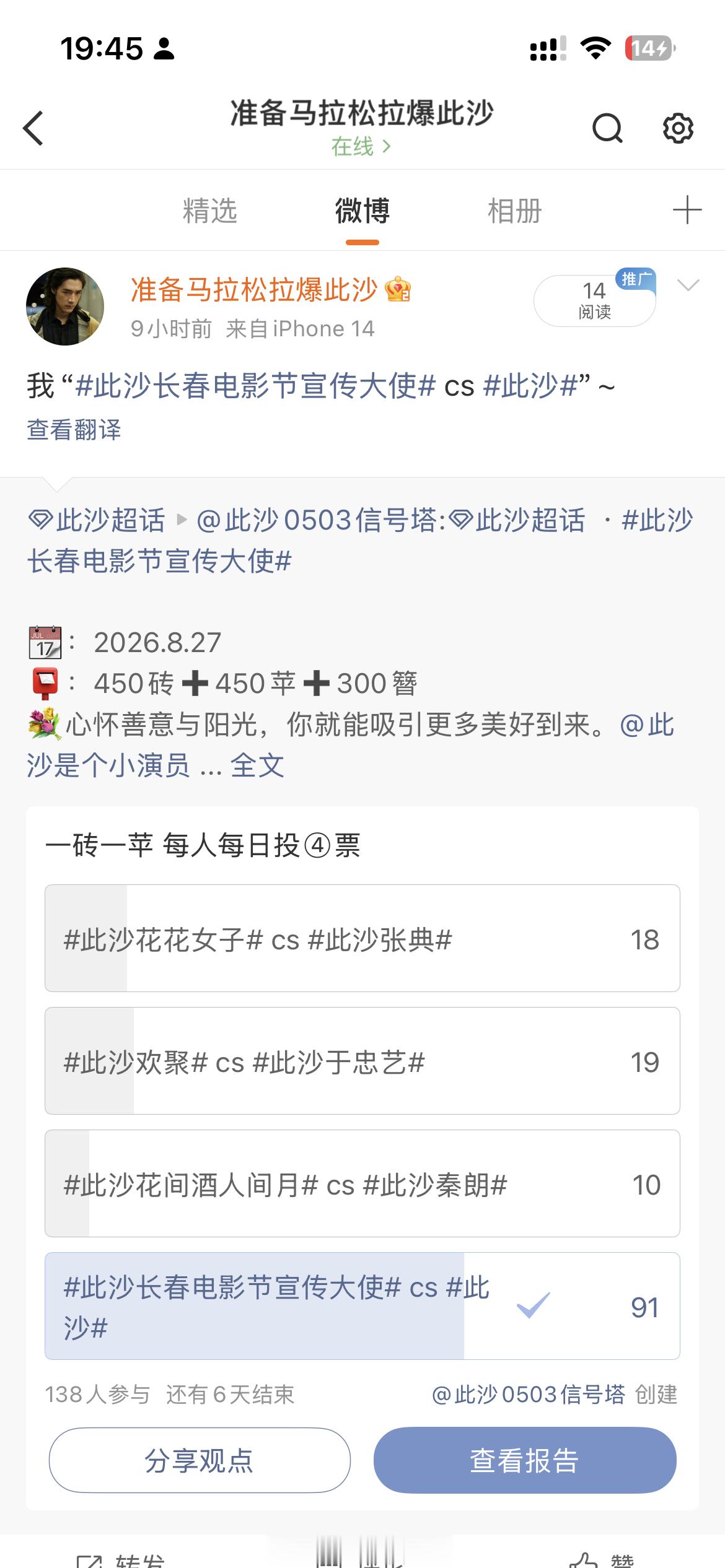The width and height of the screenshot is (725, 1568).
Task: Select poll option 此沙欢聚 cs 此沙于忠艺
Action: tap(362, 1061)
